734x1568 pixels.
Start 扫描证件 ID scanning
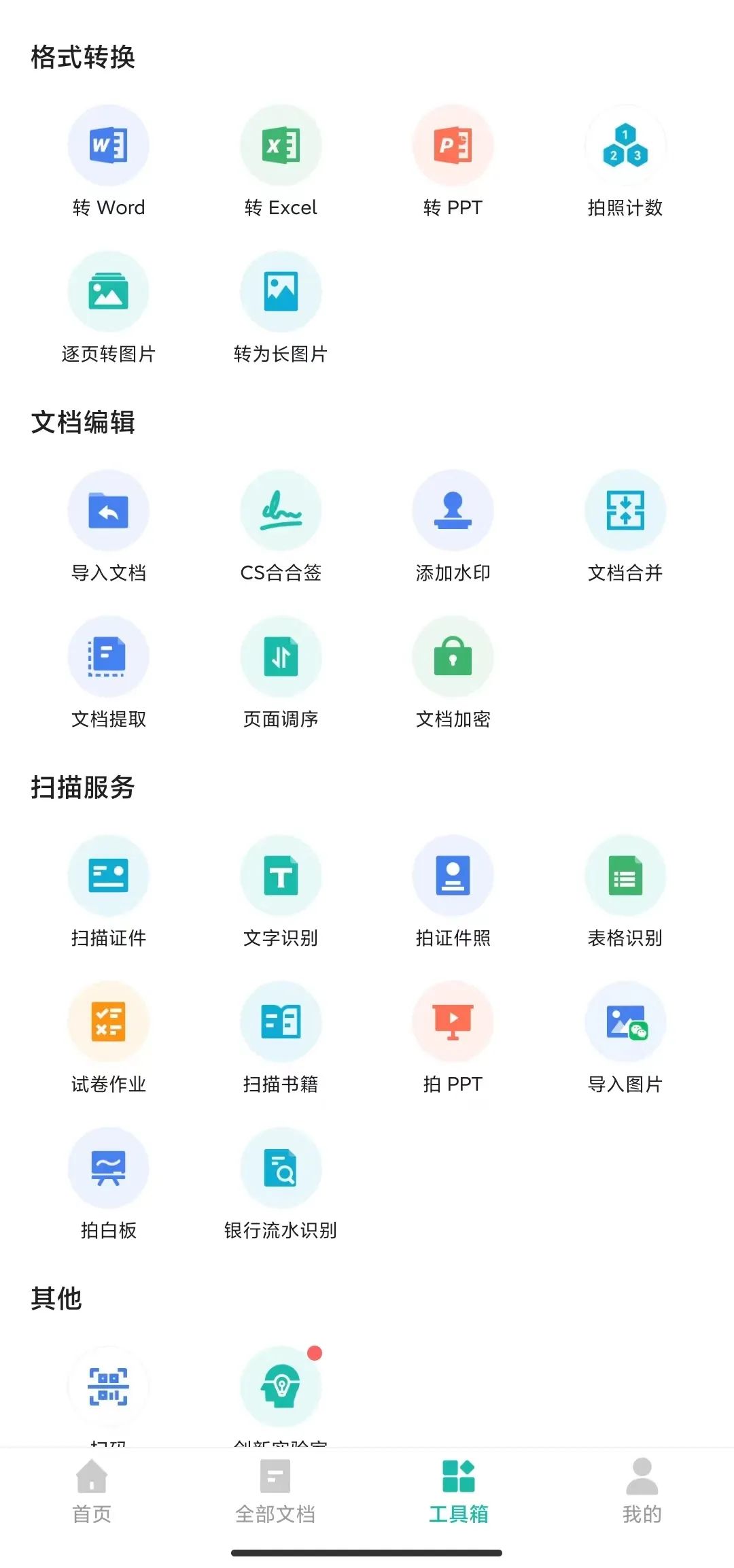click(x=109, y=891)
